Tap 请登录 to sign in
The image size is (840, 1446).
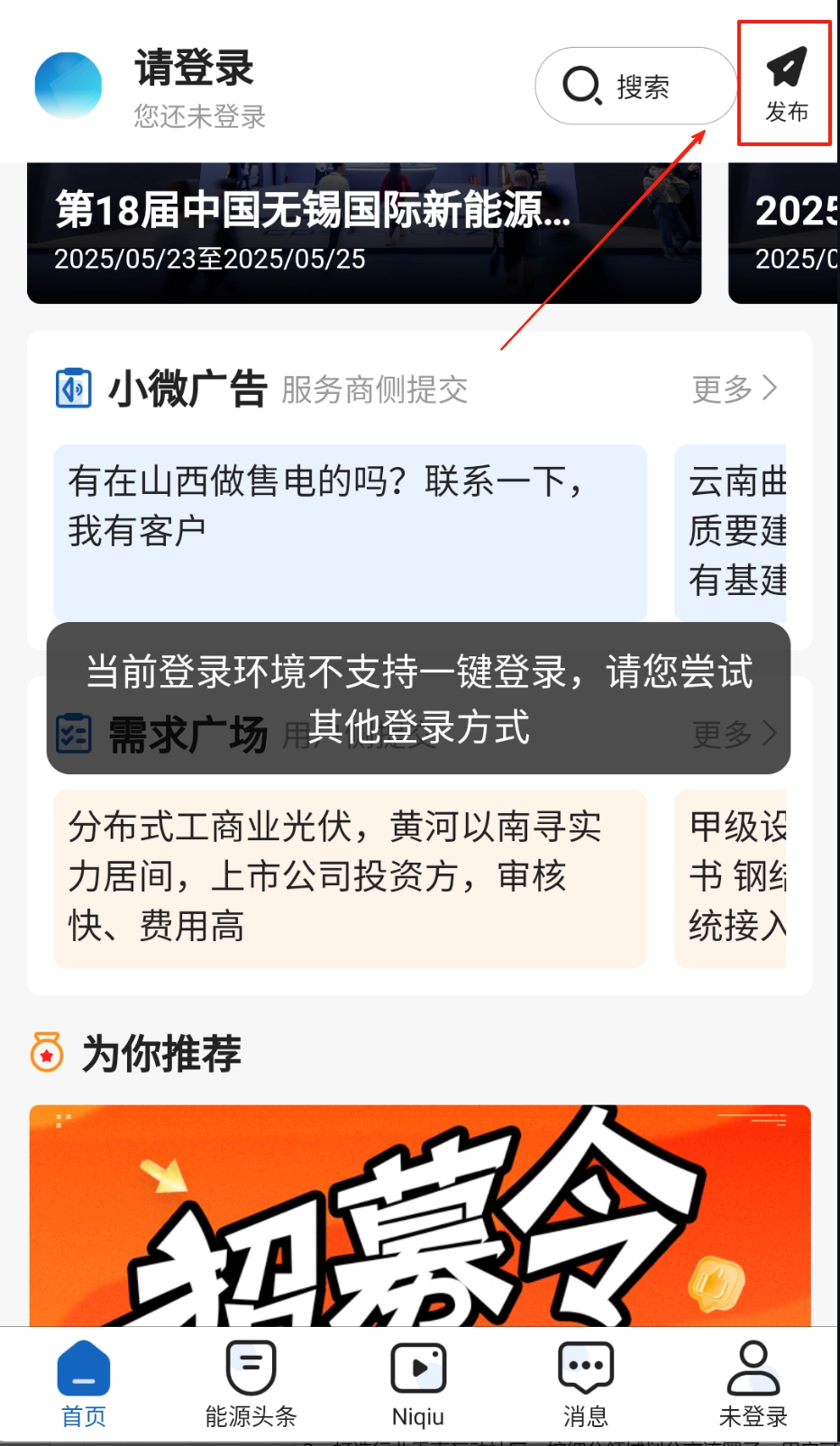[194, 69]
